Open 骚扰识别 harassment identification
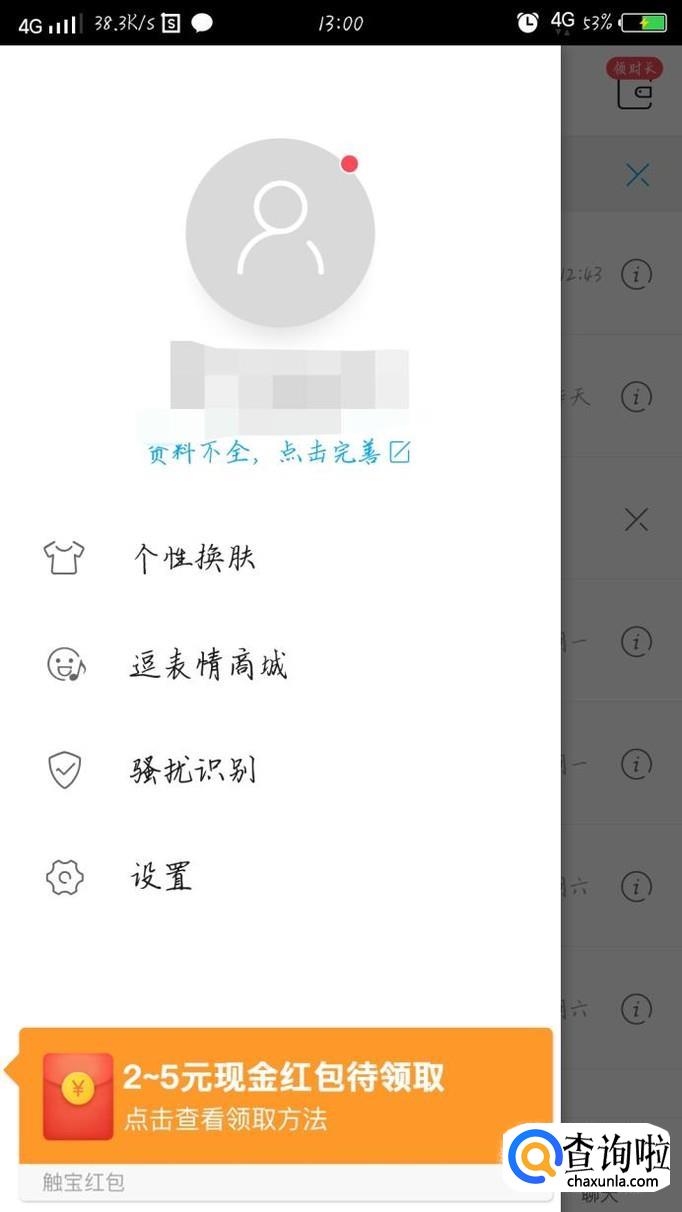 (193, 771)
